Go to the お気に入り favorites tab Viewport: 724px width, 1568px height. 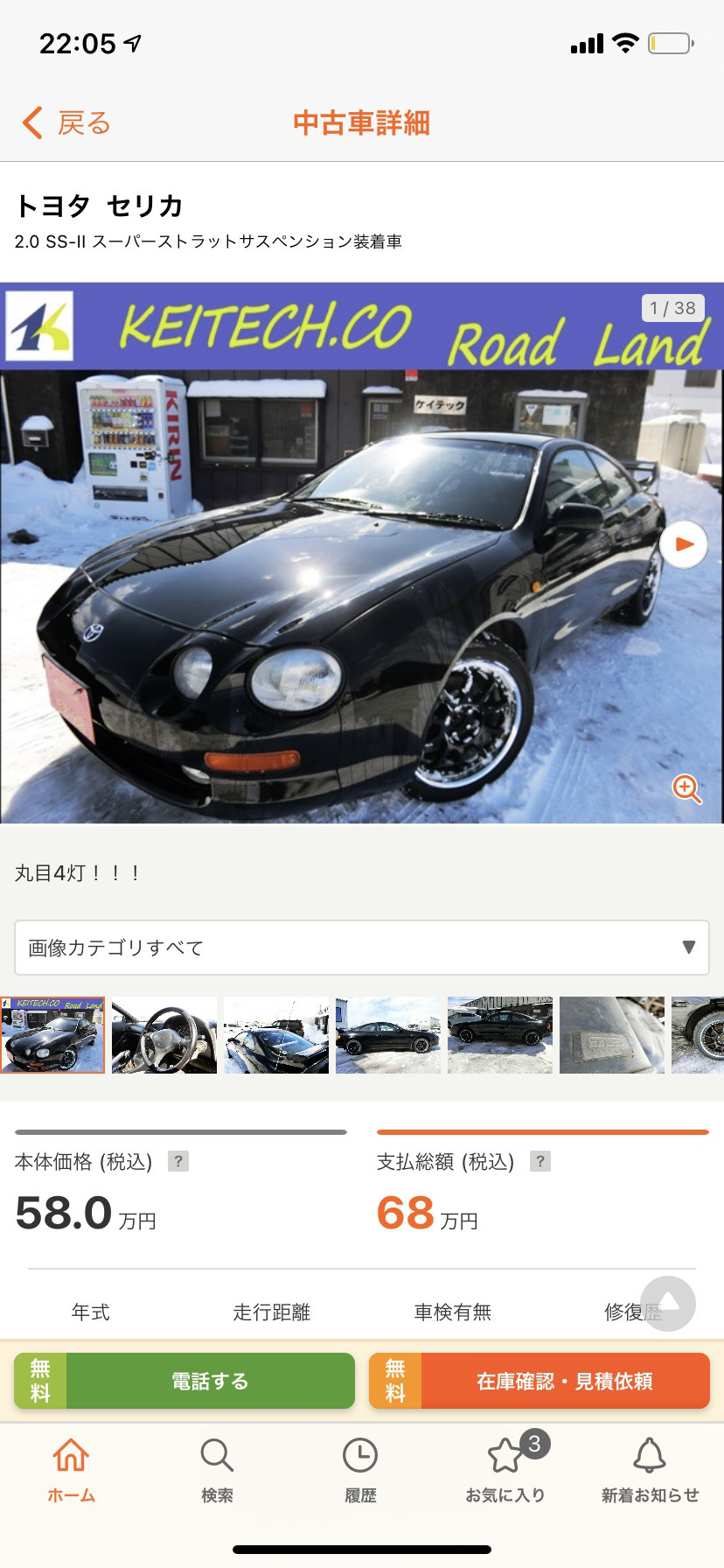pyautogui.click(x=505, y=1470)
